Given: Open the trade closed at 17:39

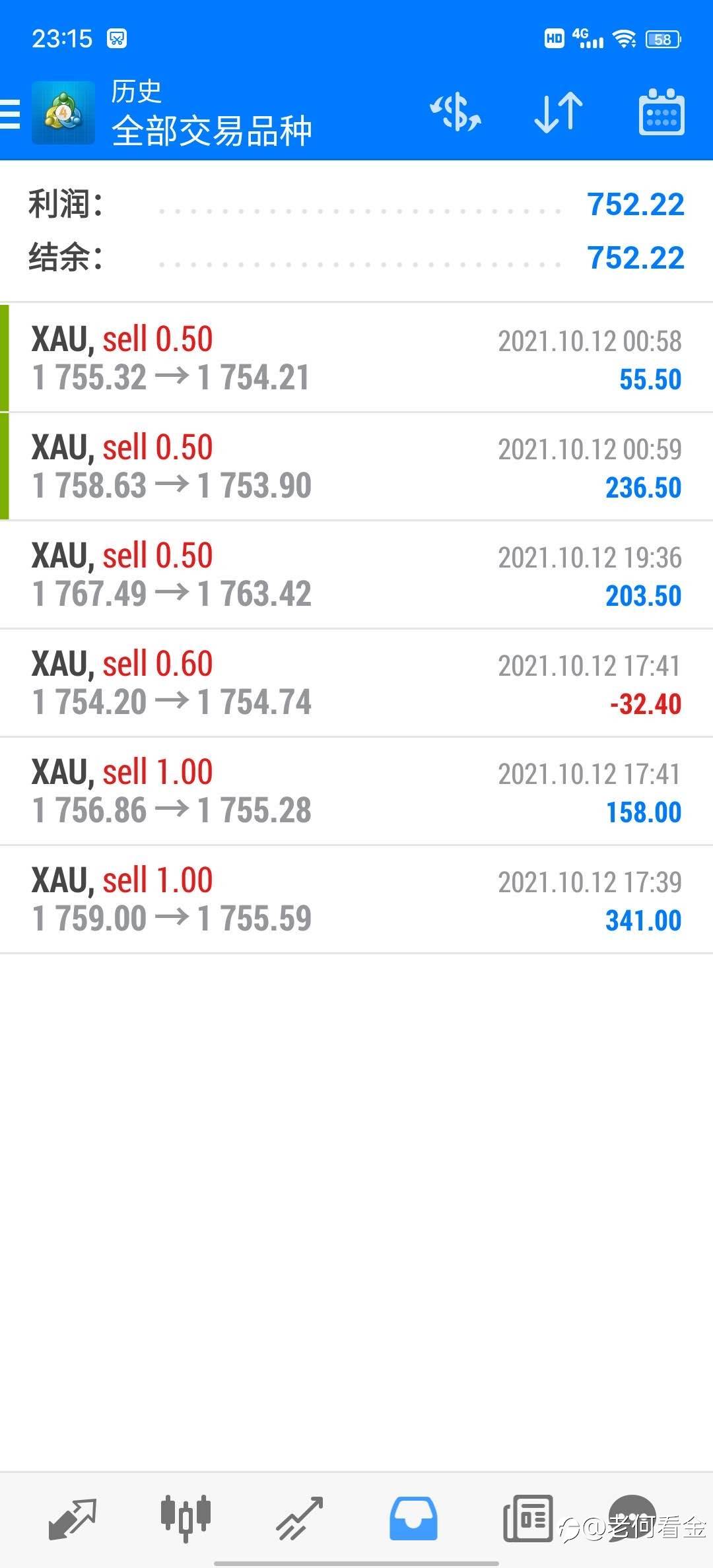Looking at the screenshot, I should [356, 899].
